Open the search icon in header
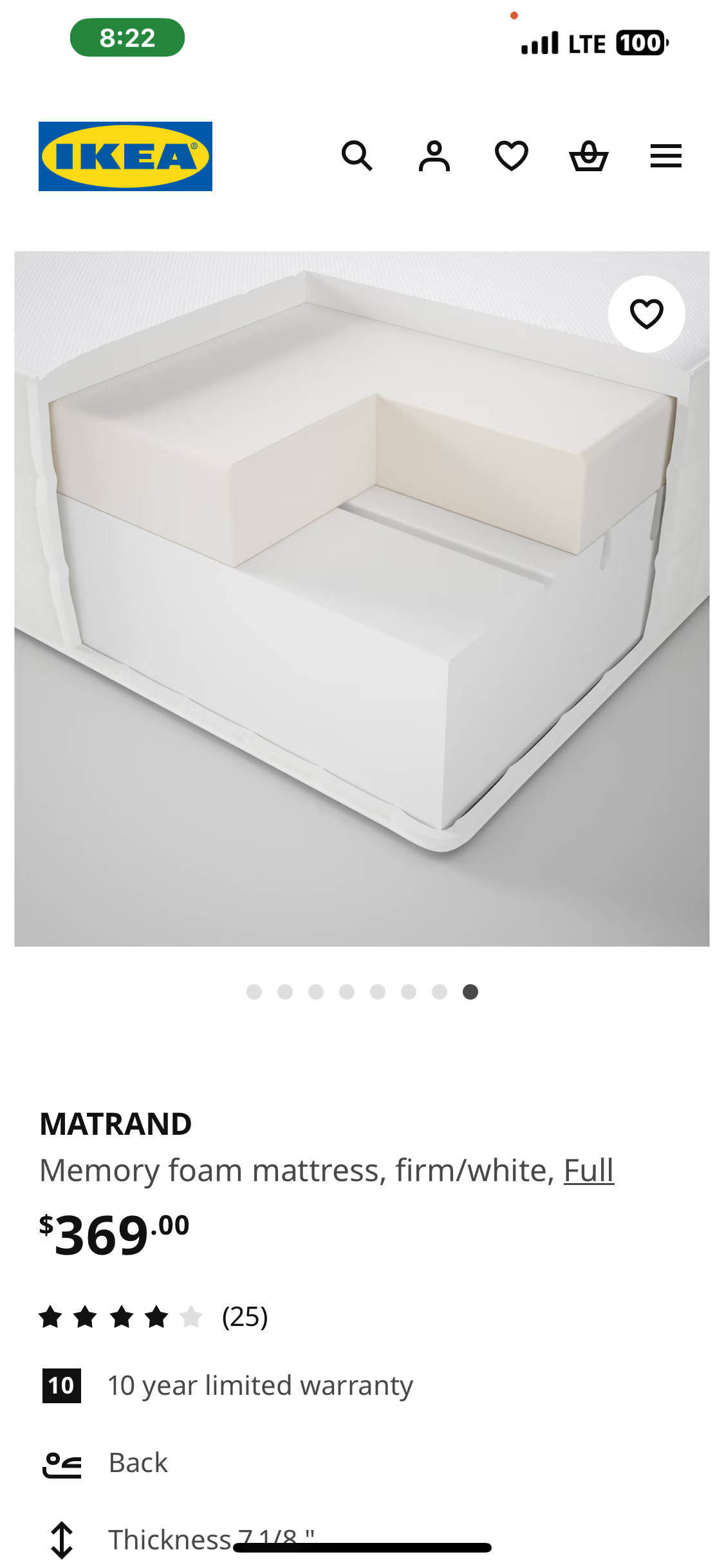The height and width of the screenshot is (1568, 724). pyautogui.click(x=357, y=156)
